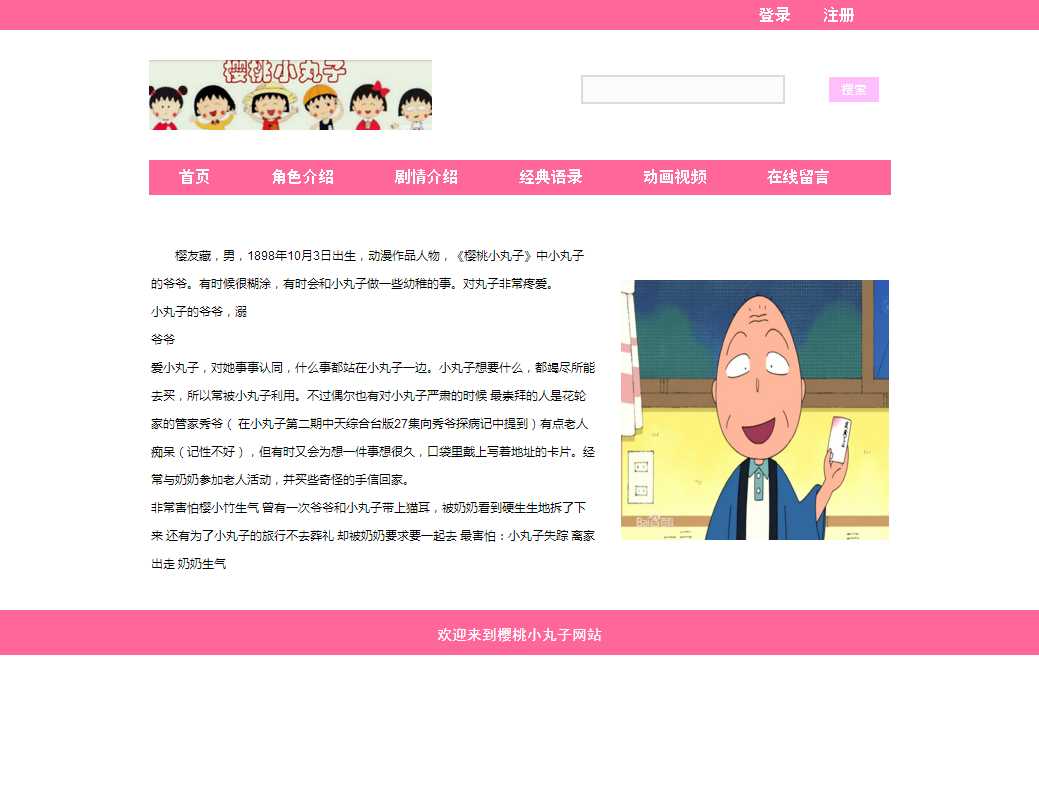
Task: Open the 剧情介绍 plot section
Action: [x=425, y=177]
